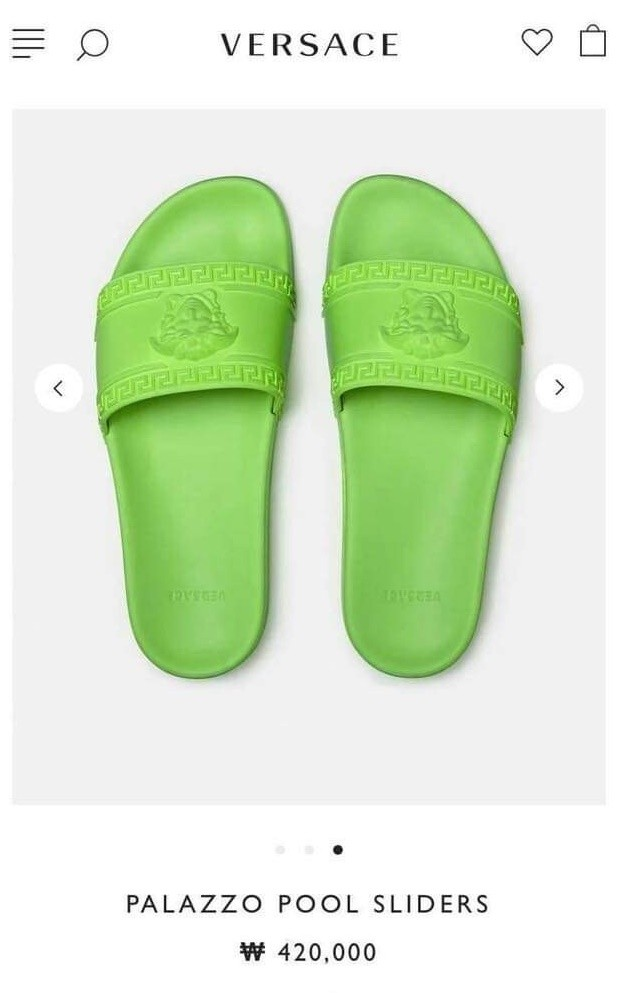Image resolution: width=625 pixels, height=993 pixels.
Task: Show the previous product image
Action: [59, 387]
